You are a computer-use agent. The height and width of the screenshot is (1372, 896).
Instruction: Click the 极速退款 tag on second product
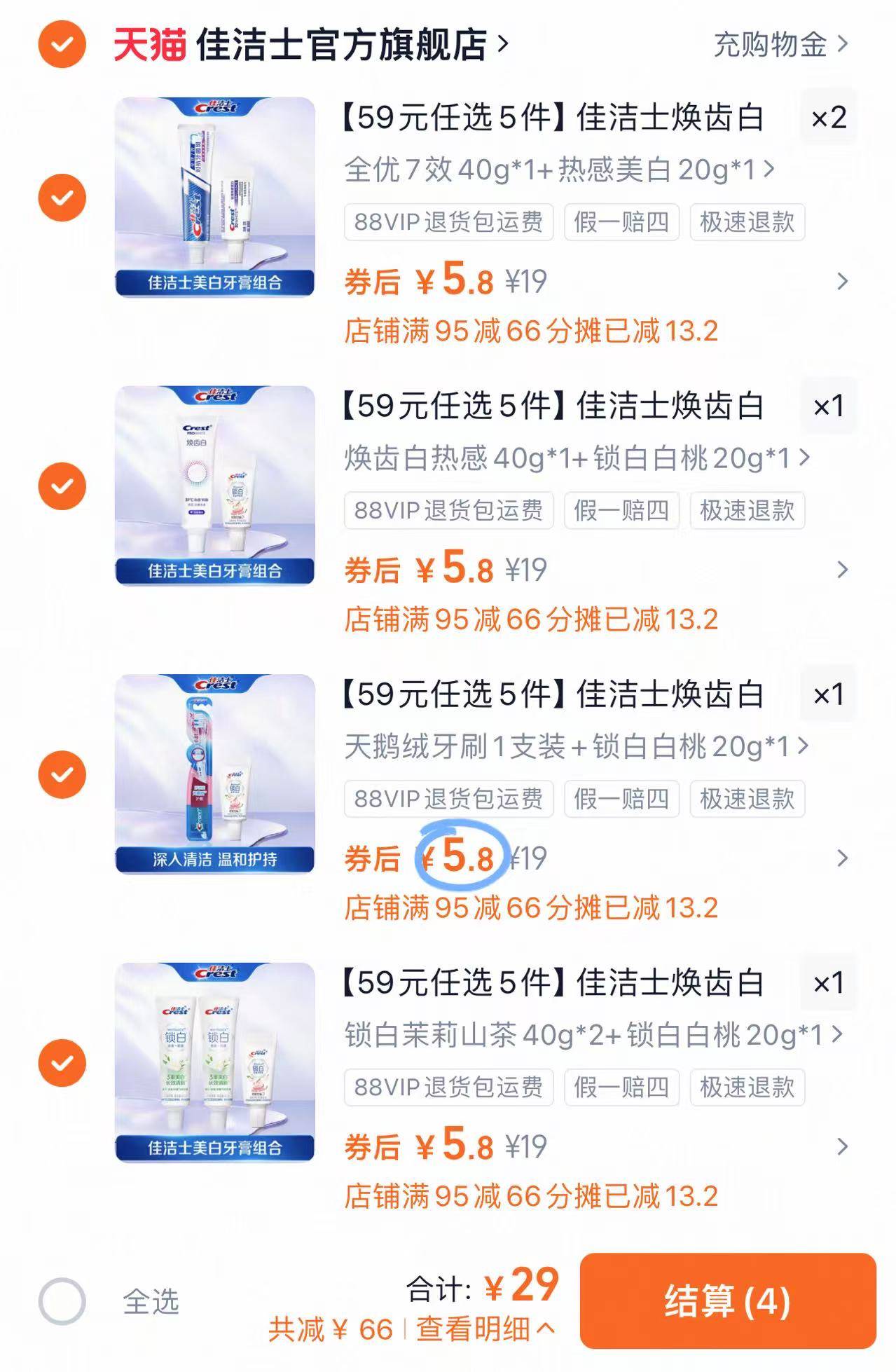[745, 511]
